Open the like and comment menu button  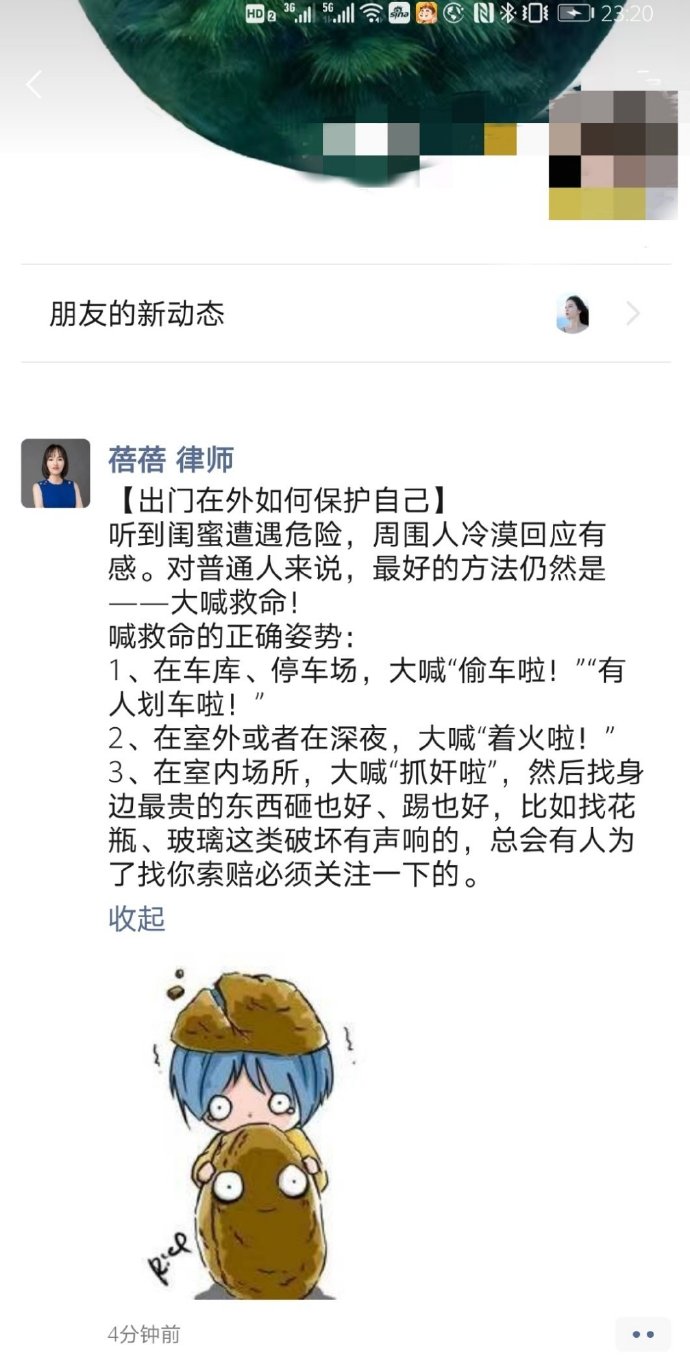tap(642, 1334)
